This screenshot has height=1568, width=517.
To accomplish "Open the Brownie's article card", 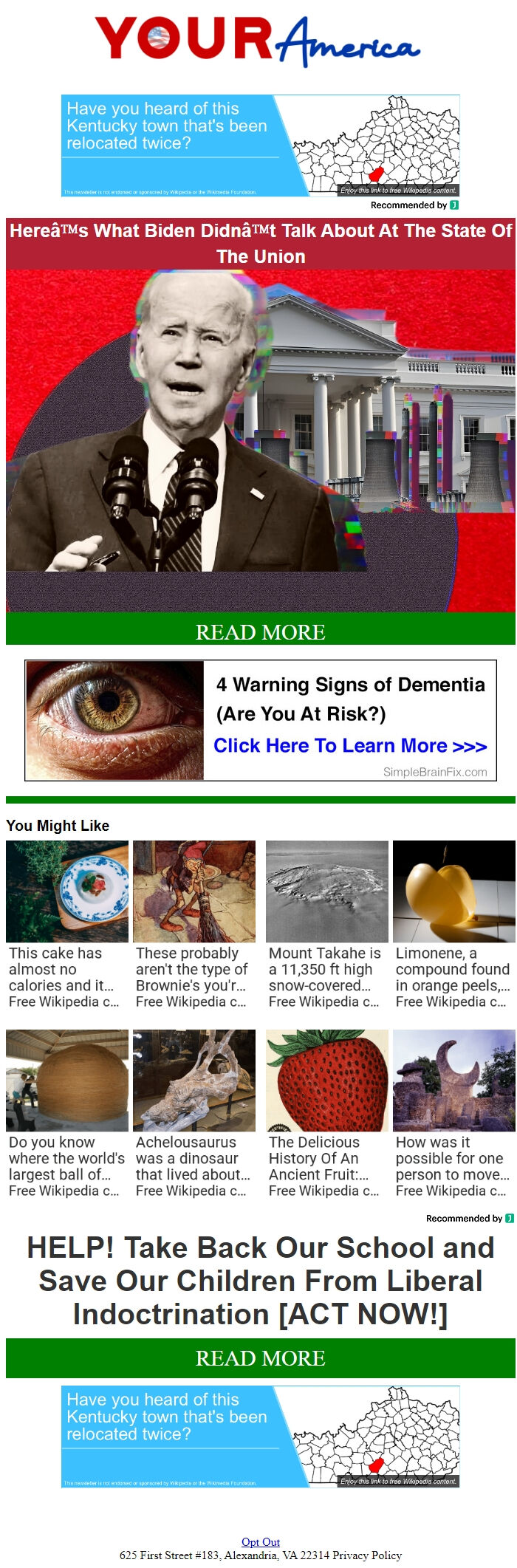I will pos(194,923).
